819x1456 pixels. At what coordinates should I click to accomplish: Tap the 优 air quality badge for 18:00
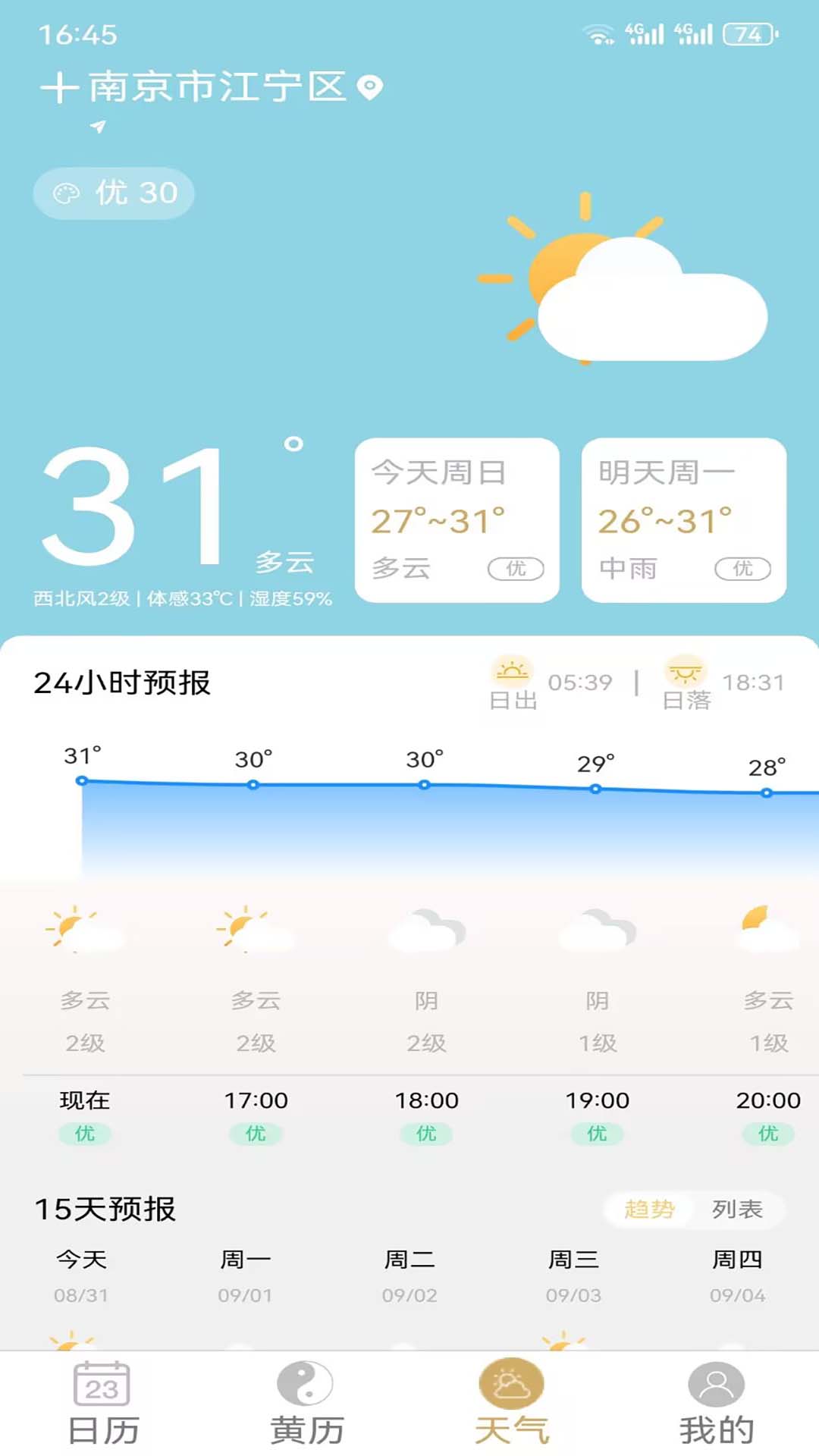tap(428, 1134)
